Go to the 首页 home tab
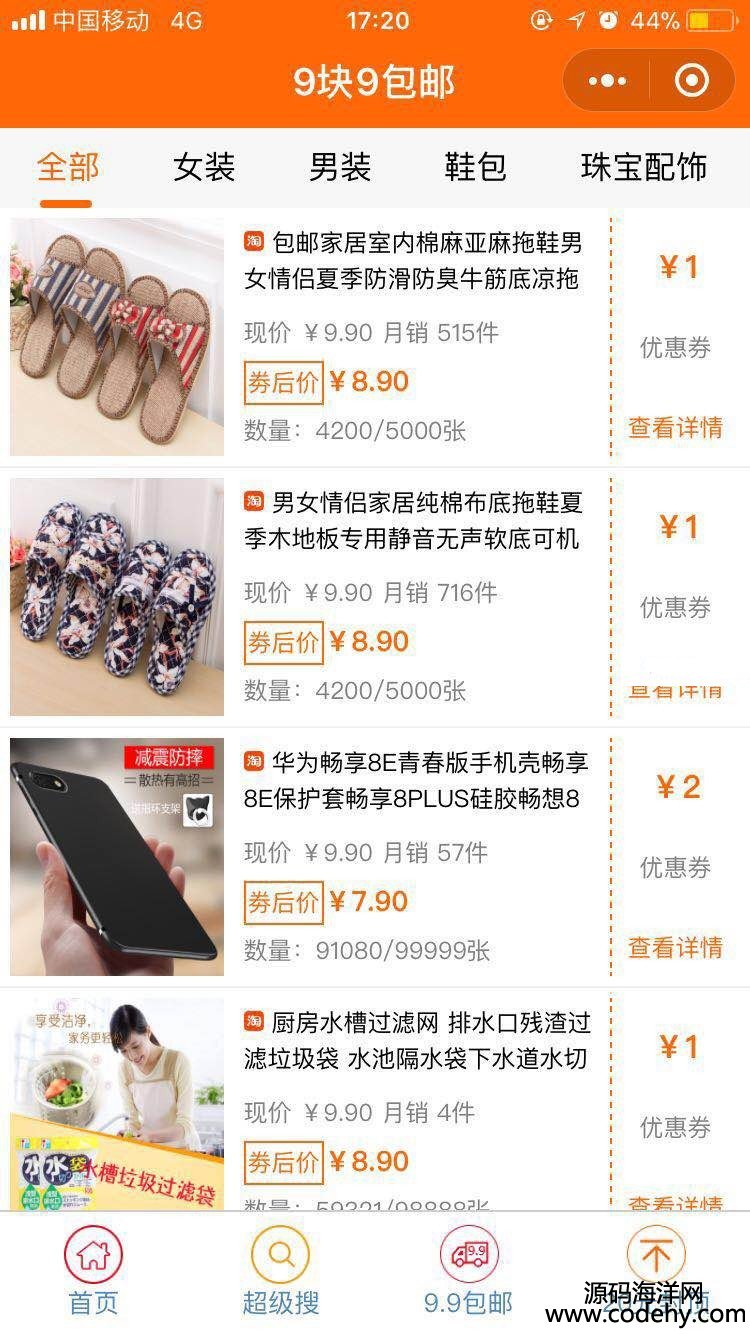Image resolution: width=750 pixels, height=1334 pixels. pyautogui.click(x=93, y=1270)
